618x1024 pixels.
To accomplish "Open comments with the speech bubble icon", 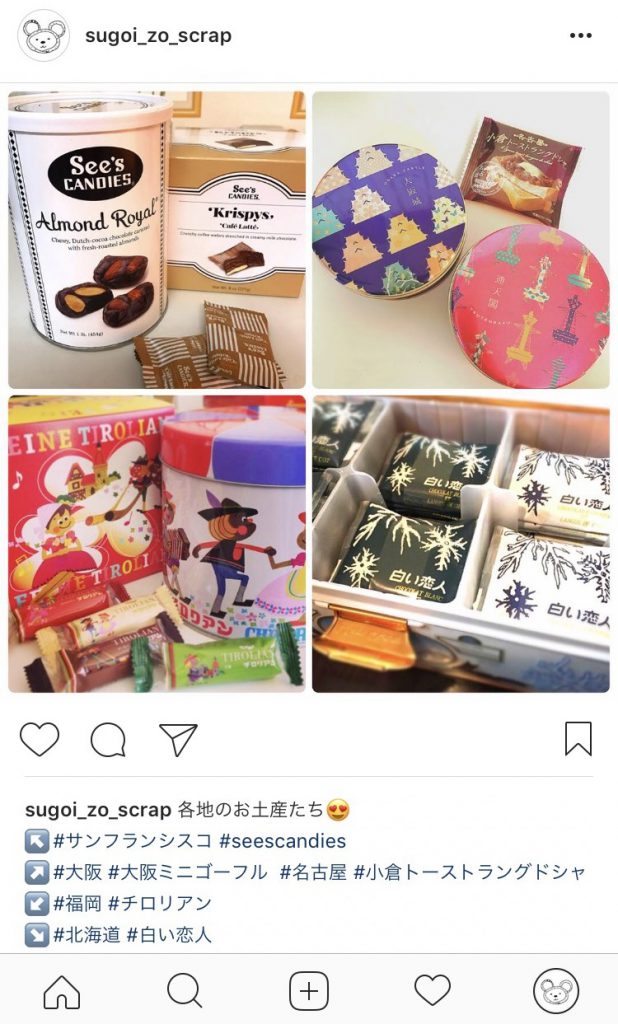I will [108, 740].
